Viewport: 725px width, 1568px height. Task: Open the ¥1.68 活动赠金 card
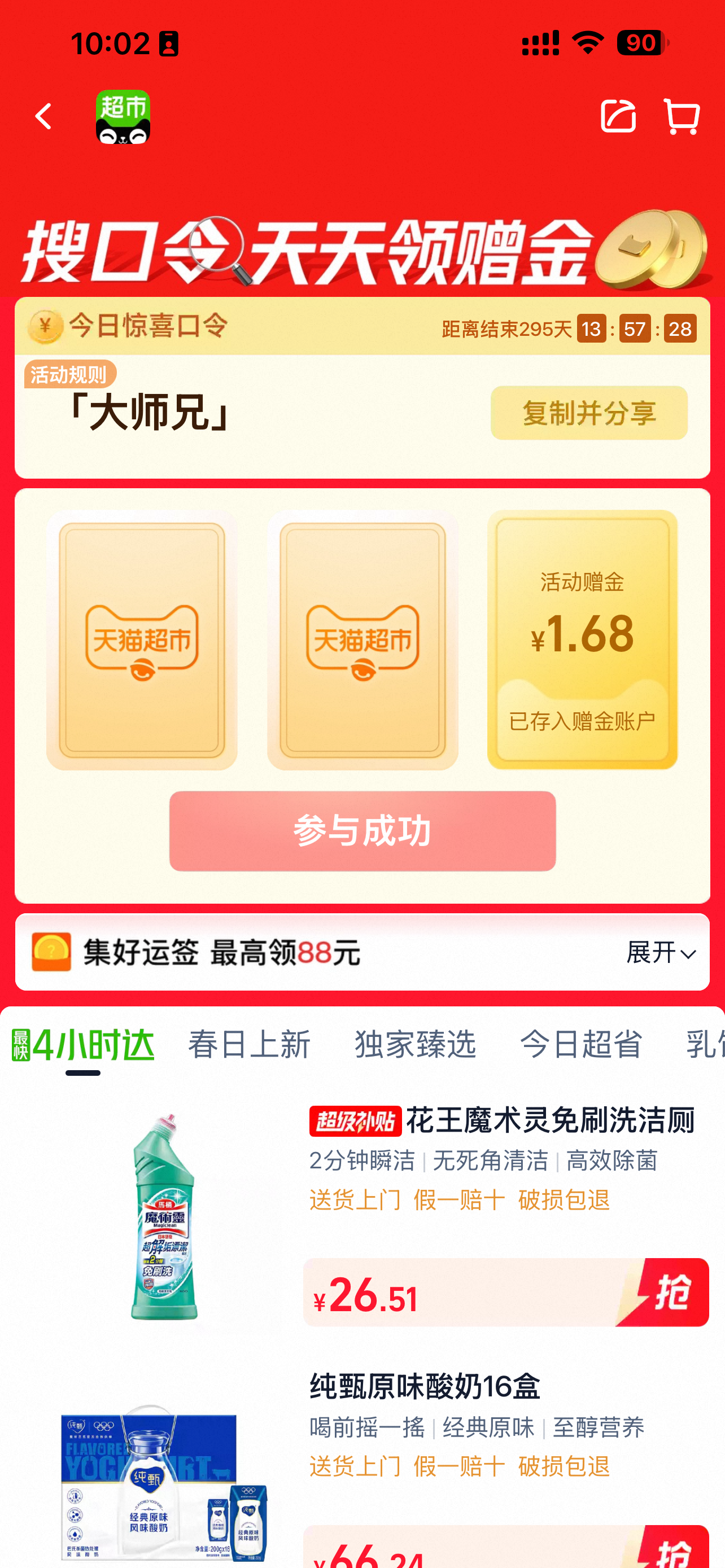[582, 639]
